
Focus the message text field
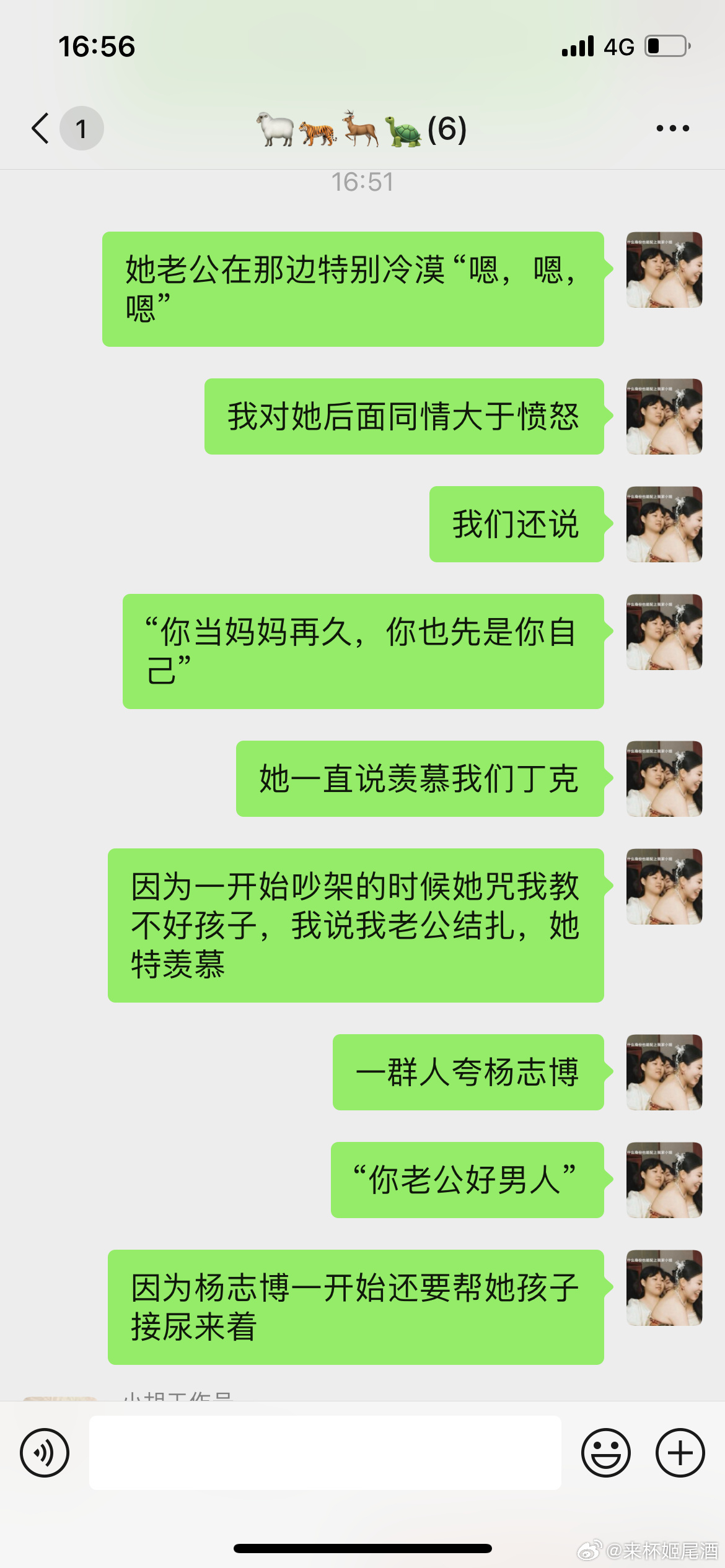(325, 1452)
